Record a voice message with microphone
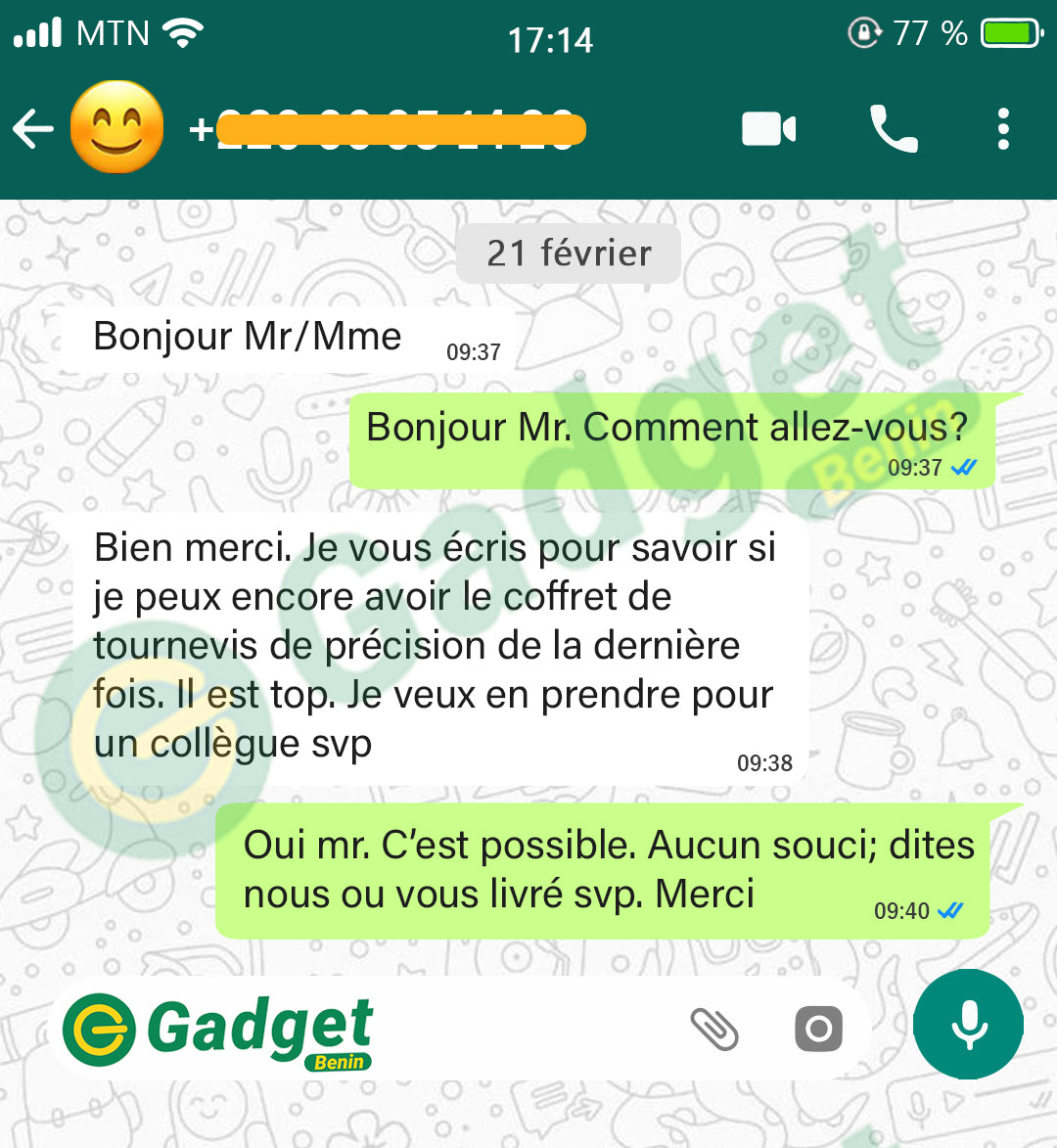 point(968,1025)
